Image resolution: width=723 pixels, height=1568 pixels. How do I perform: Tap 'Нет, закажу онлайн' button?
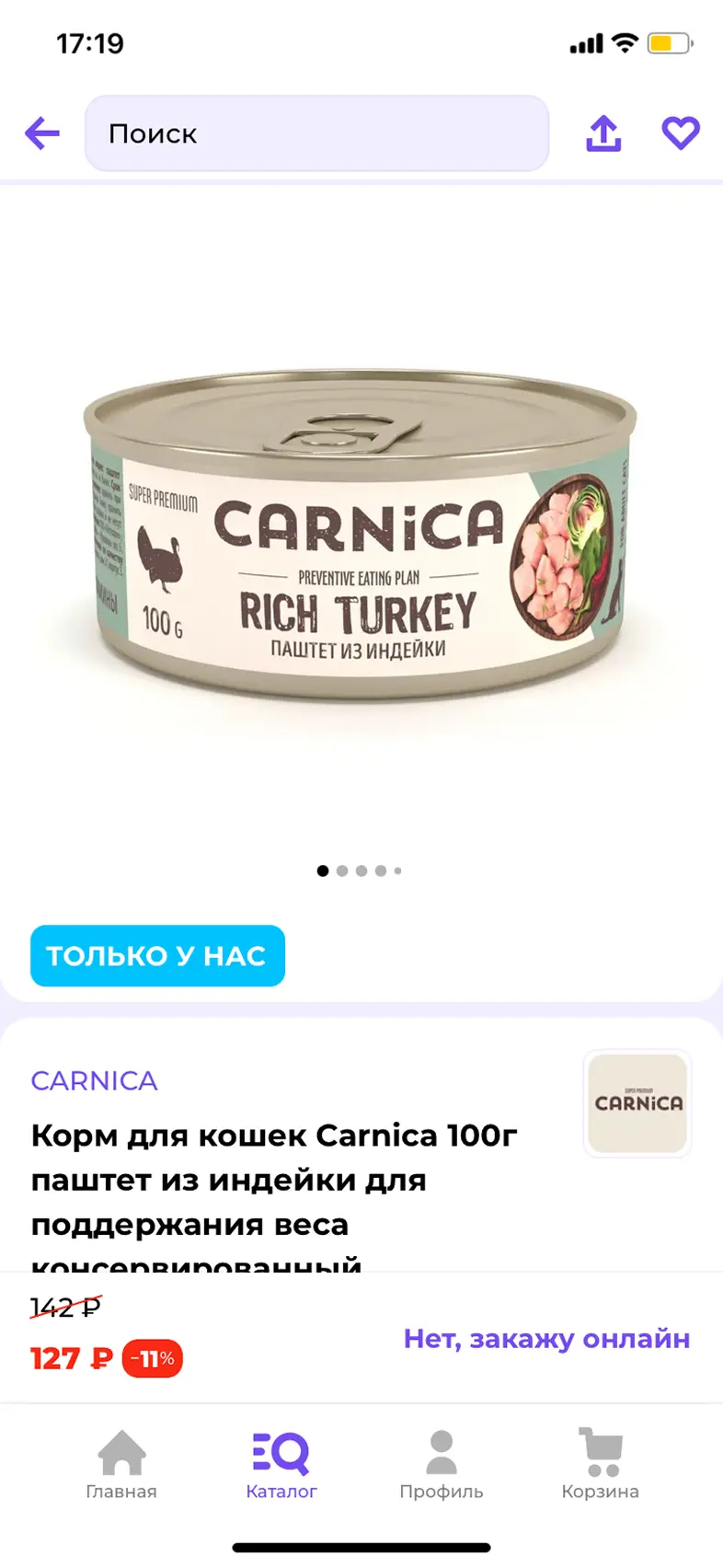coord(546,1339)
